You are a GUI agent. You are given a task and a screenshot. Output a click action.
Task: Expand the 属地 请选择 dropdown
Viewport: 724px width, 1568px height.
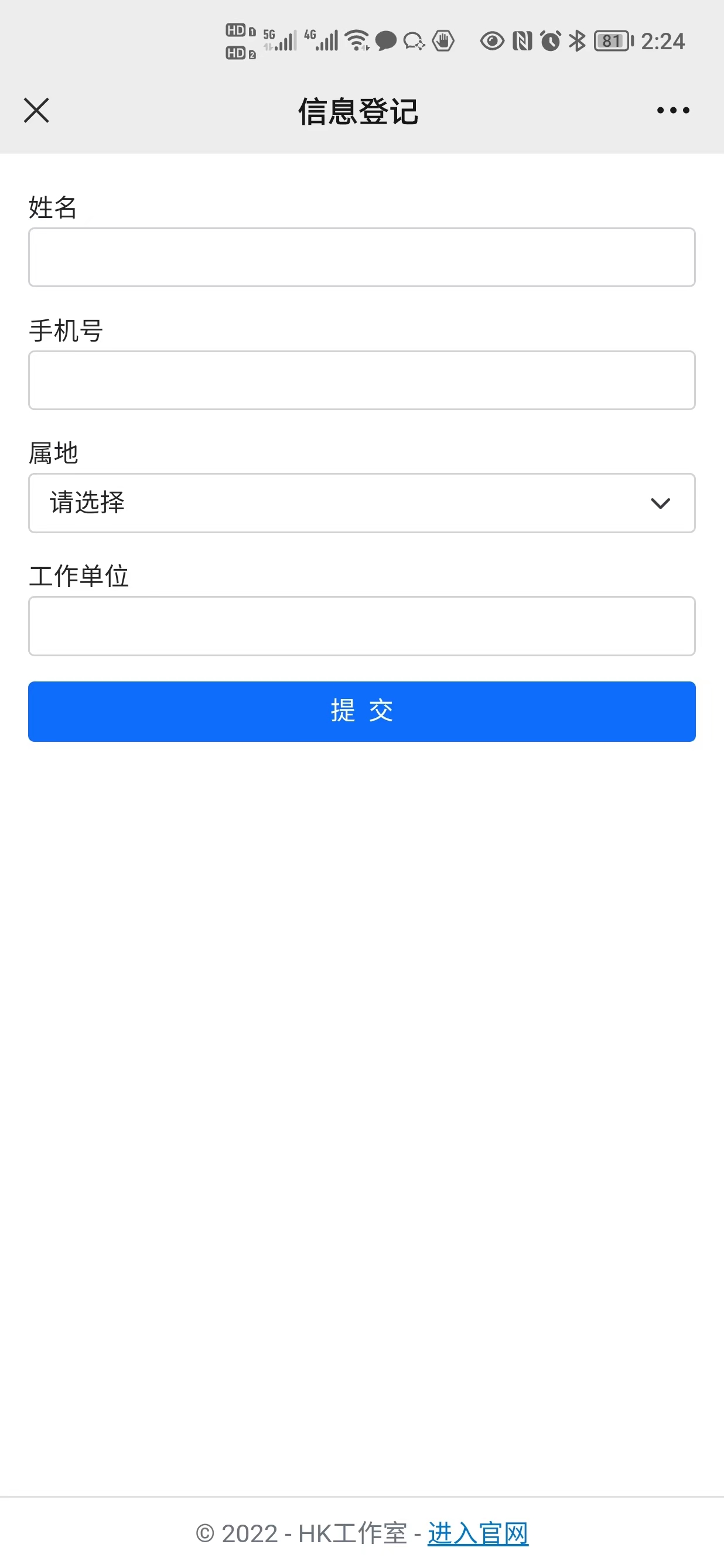361,503
